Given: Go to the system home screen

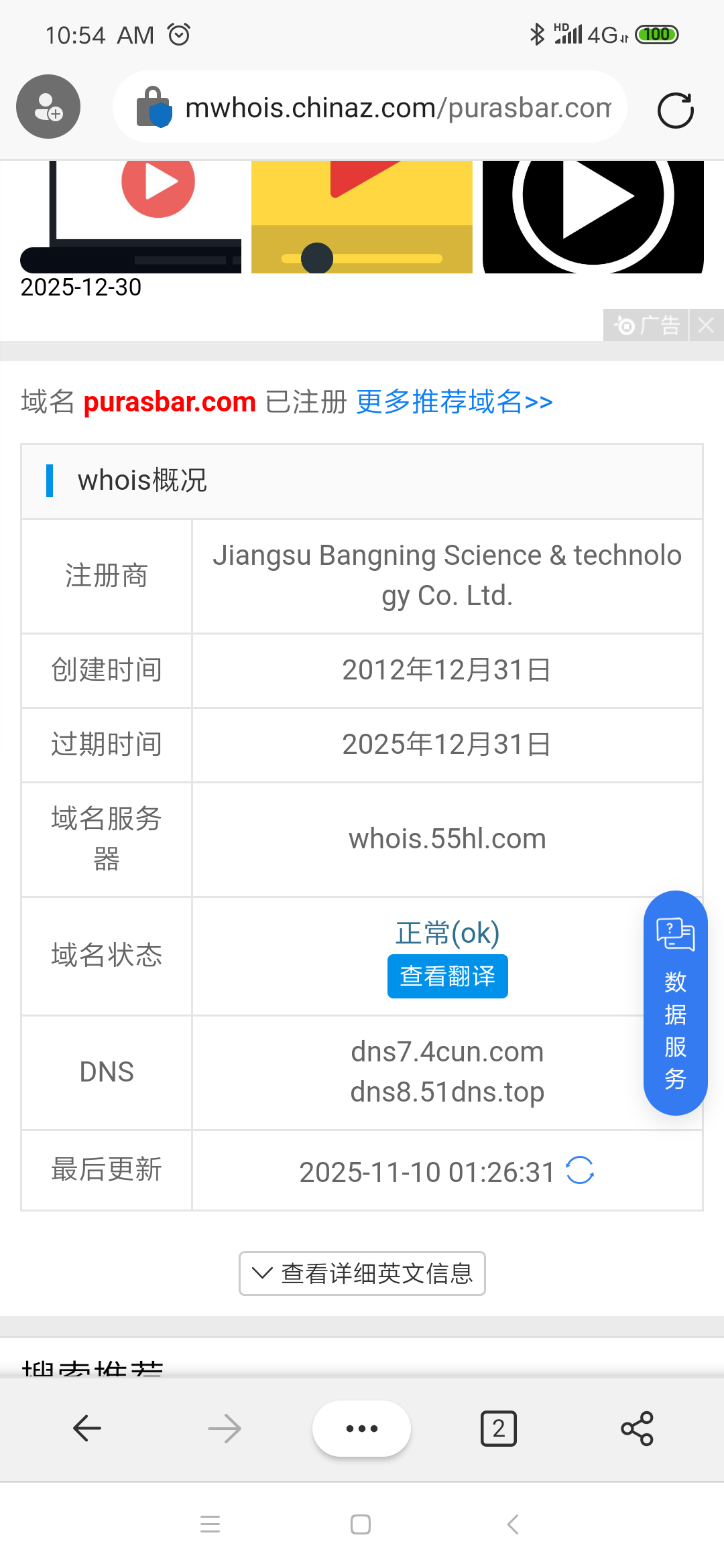Looking at the screenshot, I should (361, 1524).
